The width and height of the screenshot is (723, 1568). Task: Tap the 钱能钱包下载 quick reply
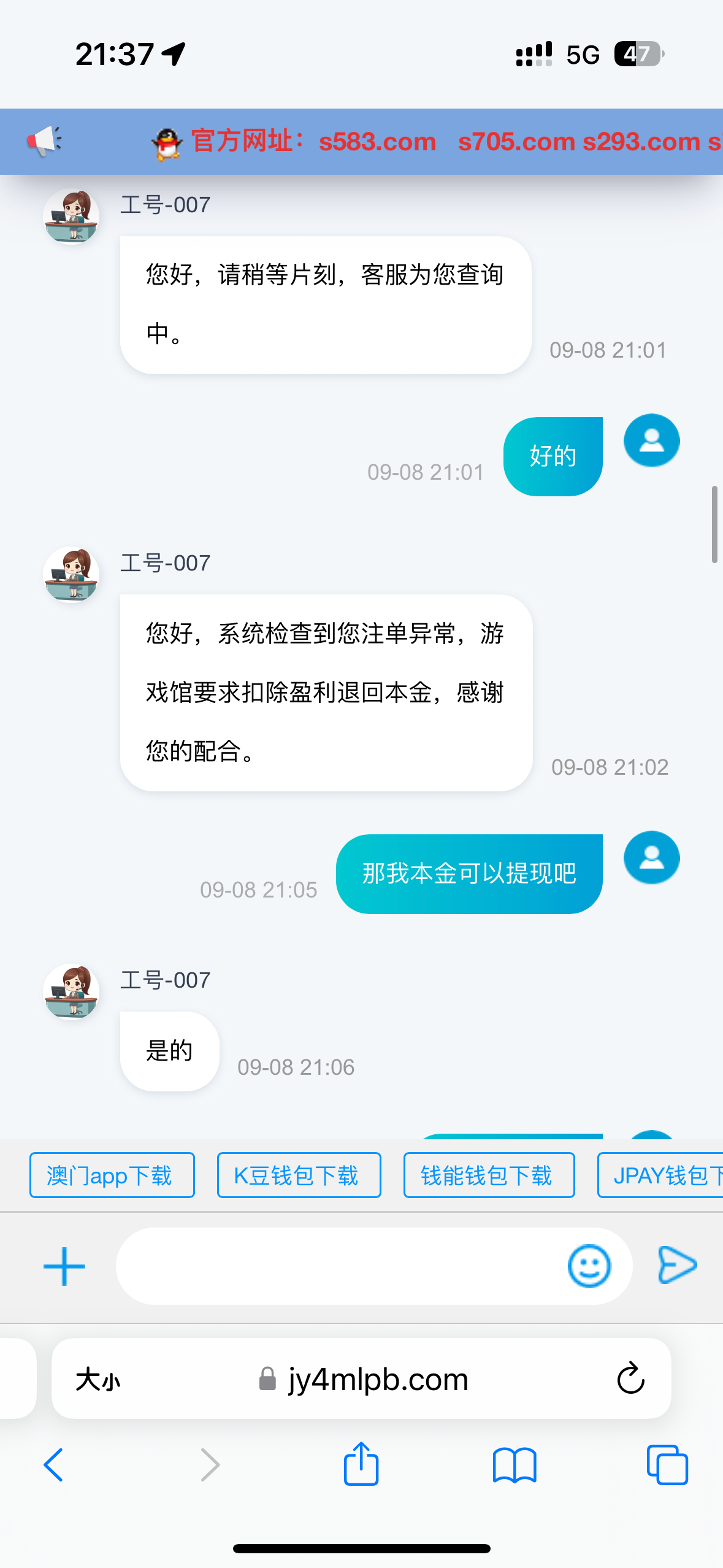tap(489, 1175)
